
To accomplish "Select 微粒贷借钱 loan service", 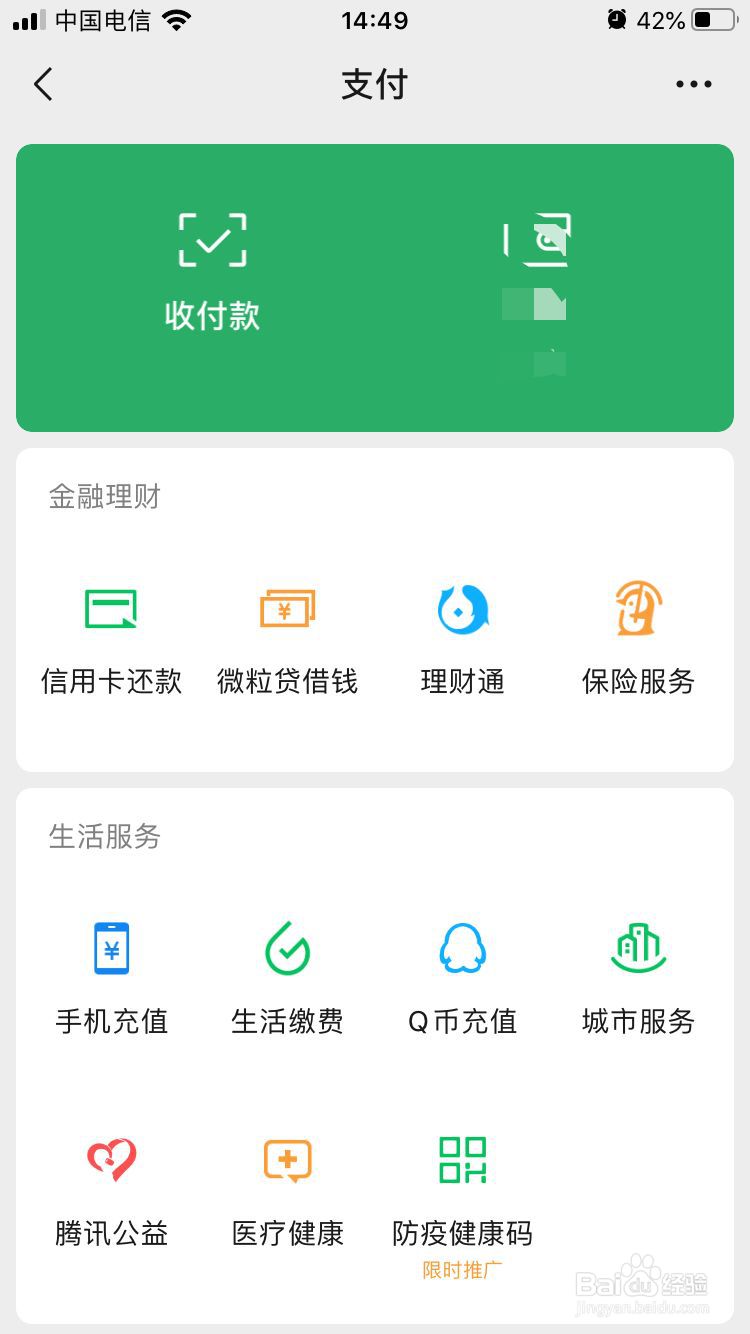I will (x=287, y=639).
